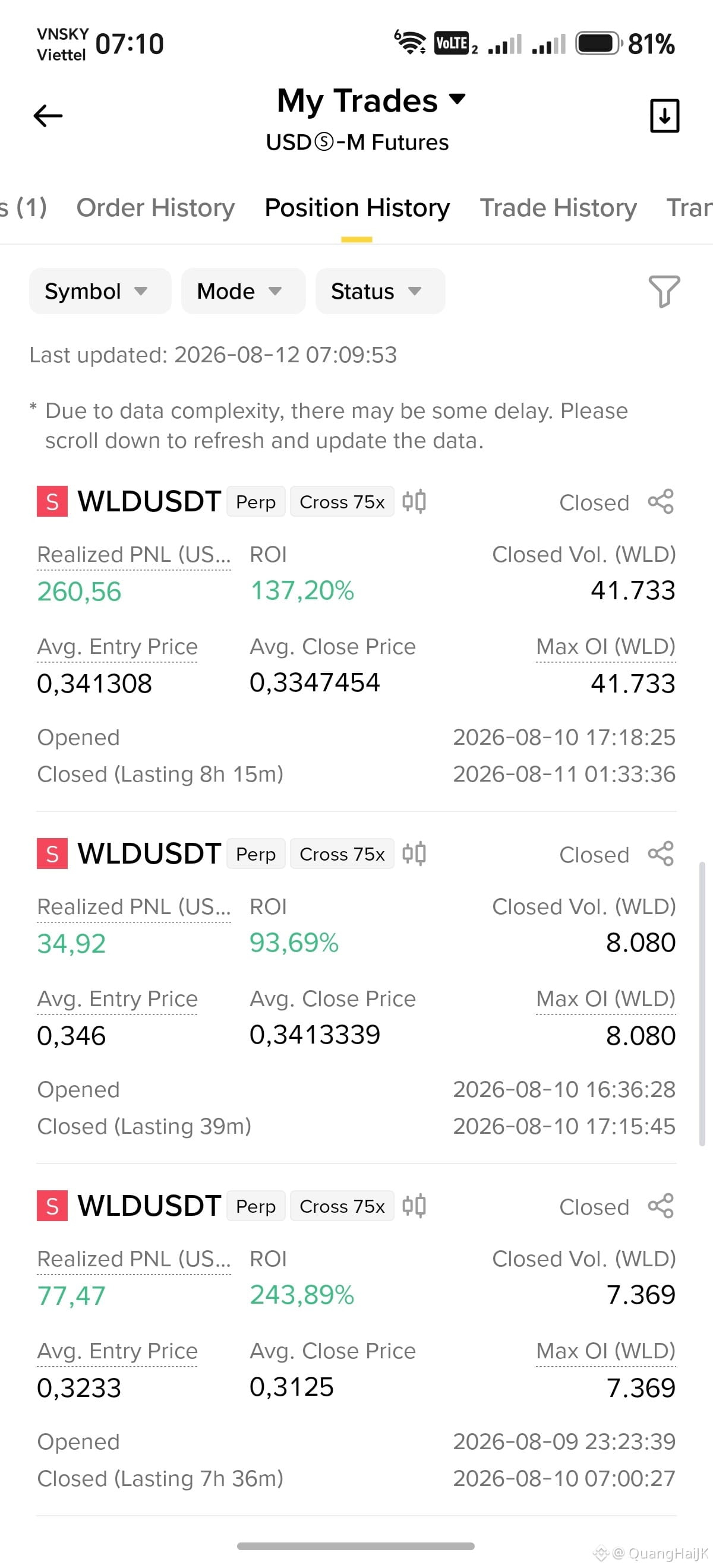The width and height of the screenshot is (713, 1568).
Task: Open the funnel filter icon
Action: (x=664, y=291)
